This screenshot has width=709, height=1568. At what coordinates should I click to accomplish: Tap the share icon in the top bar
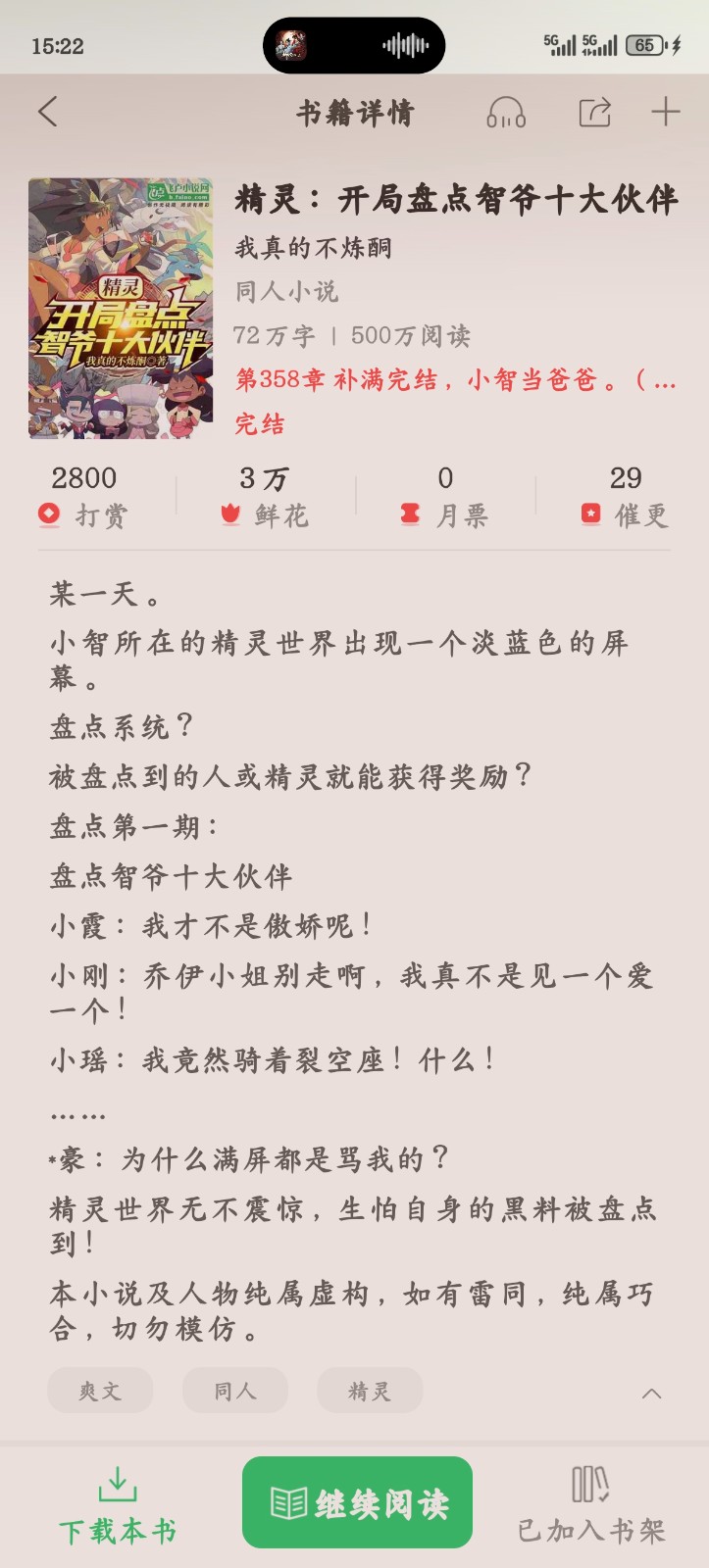(597, 113)
